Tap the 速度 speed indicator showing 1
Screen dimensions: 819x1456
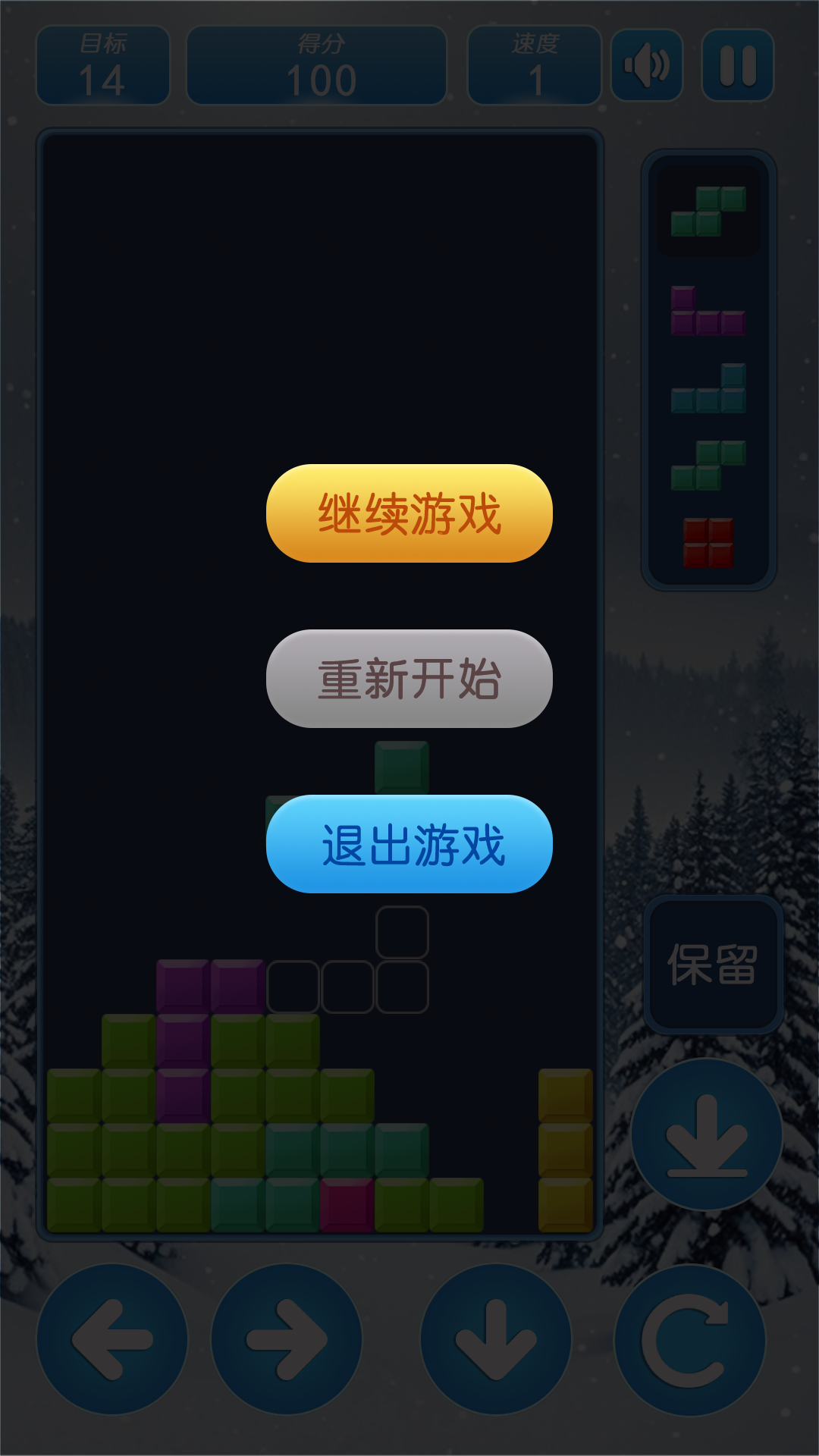coord(534,64)
